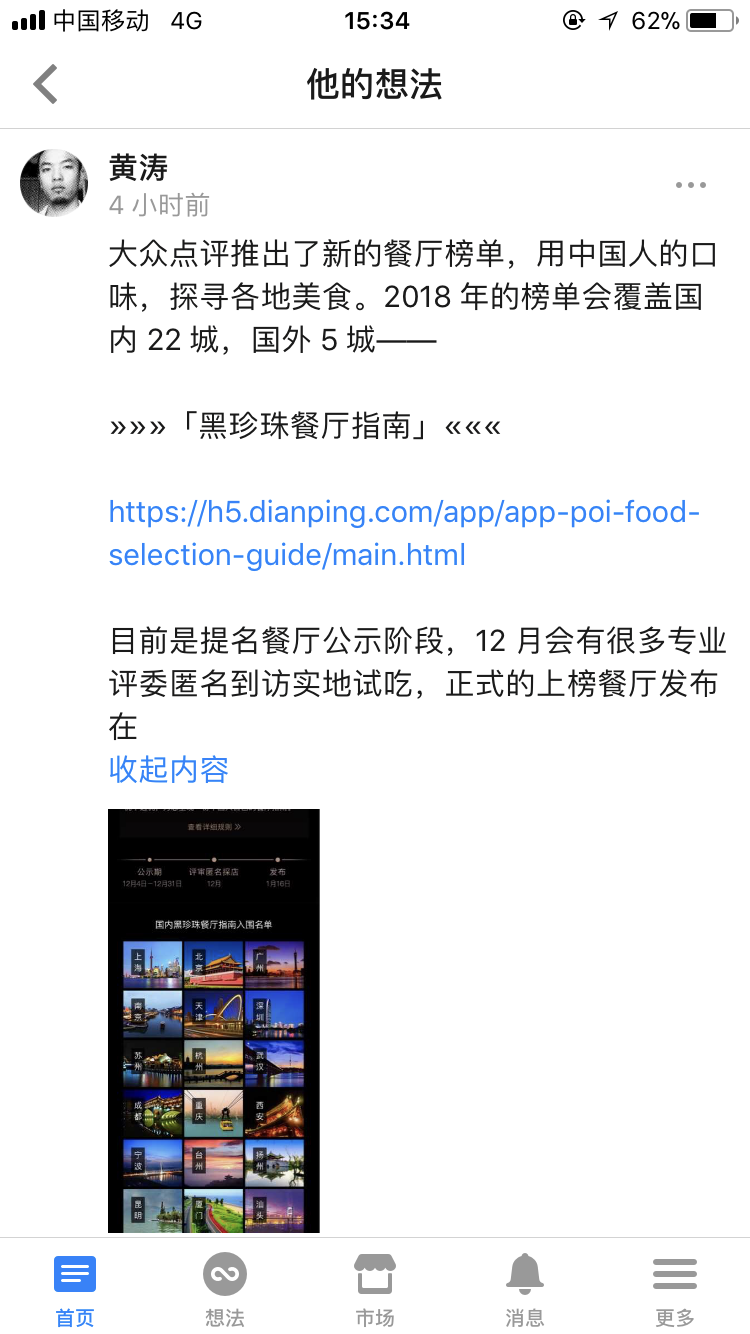This screenshot has width=750, height=1334.
Task: Open the h5.dianping.com link
Action: pyautogui.click(x=405, y=533)
